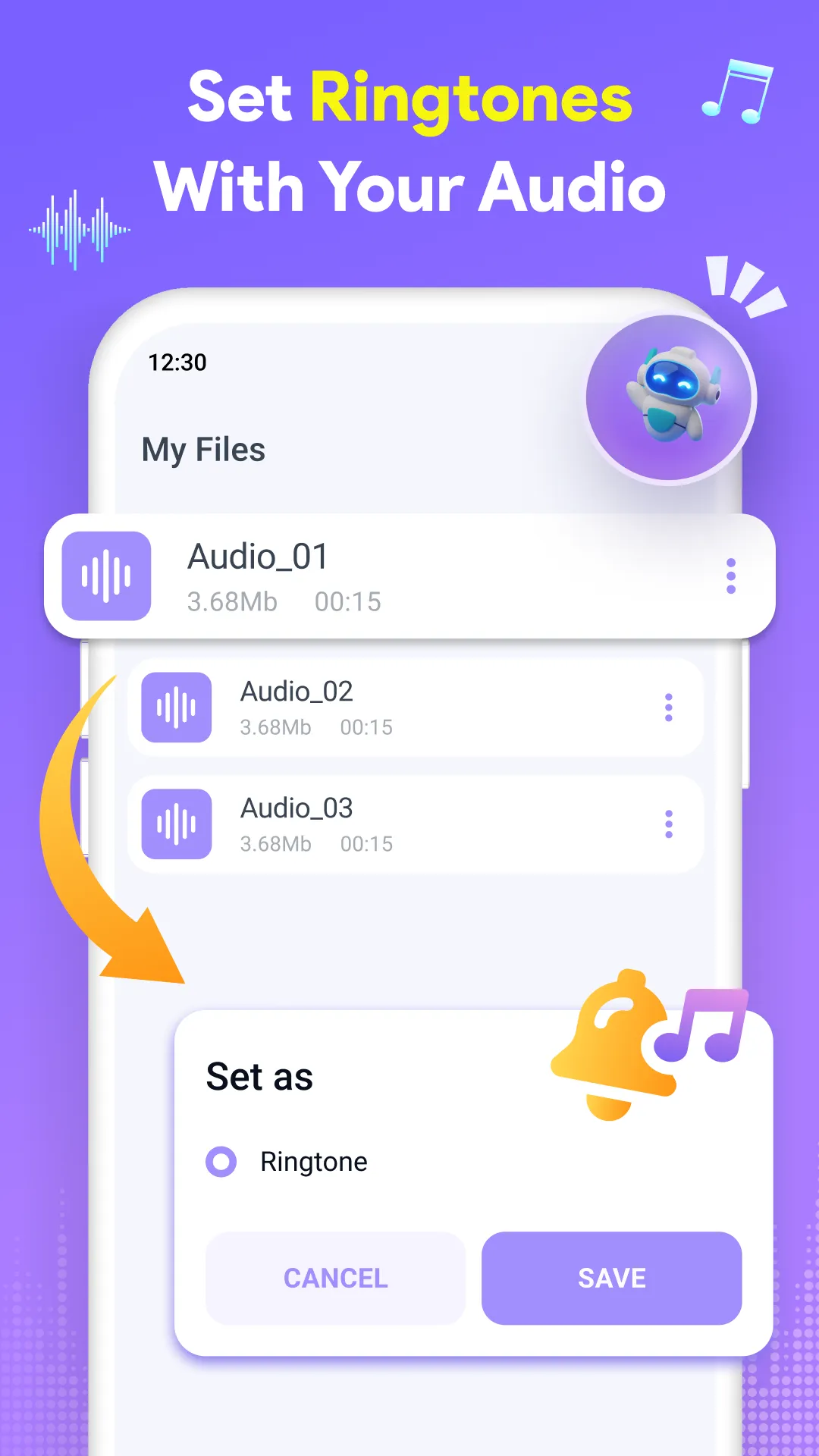Open the My Files section
819x1456 pixels.
point(204,450)
